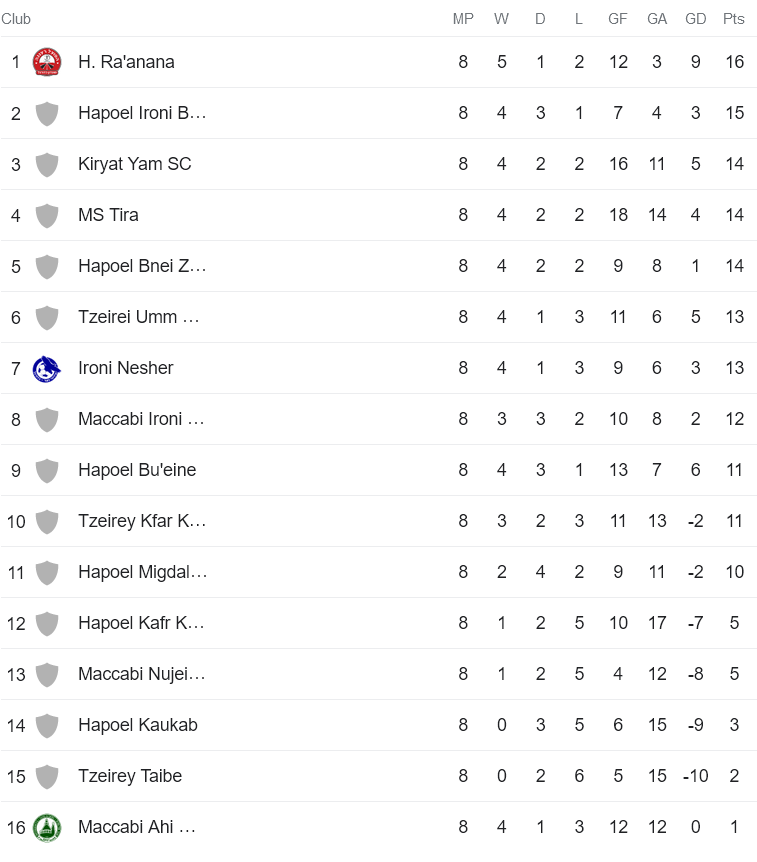Sort the table by GD column
Viewport: 757px width, 862px height.
[x=695, y=18]
